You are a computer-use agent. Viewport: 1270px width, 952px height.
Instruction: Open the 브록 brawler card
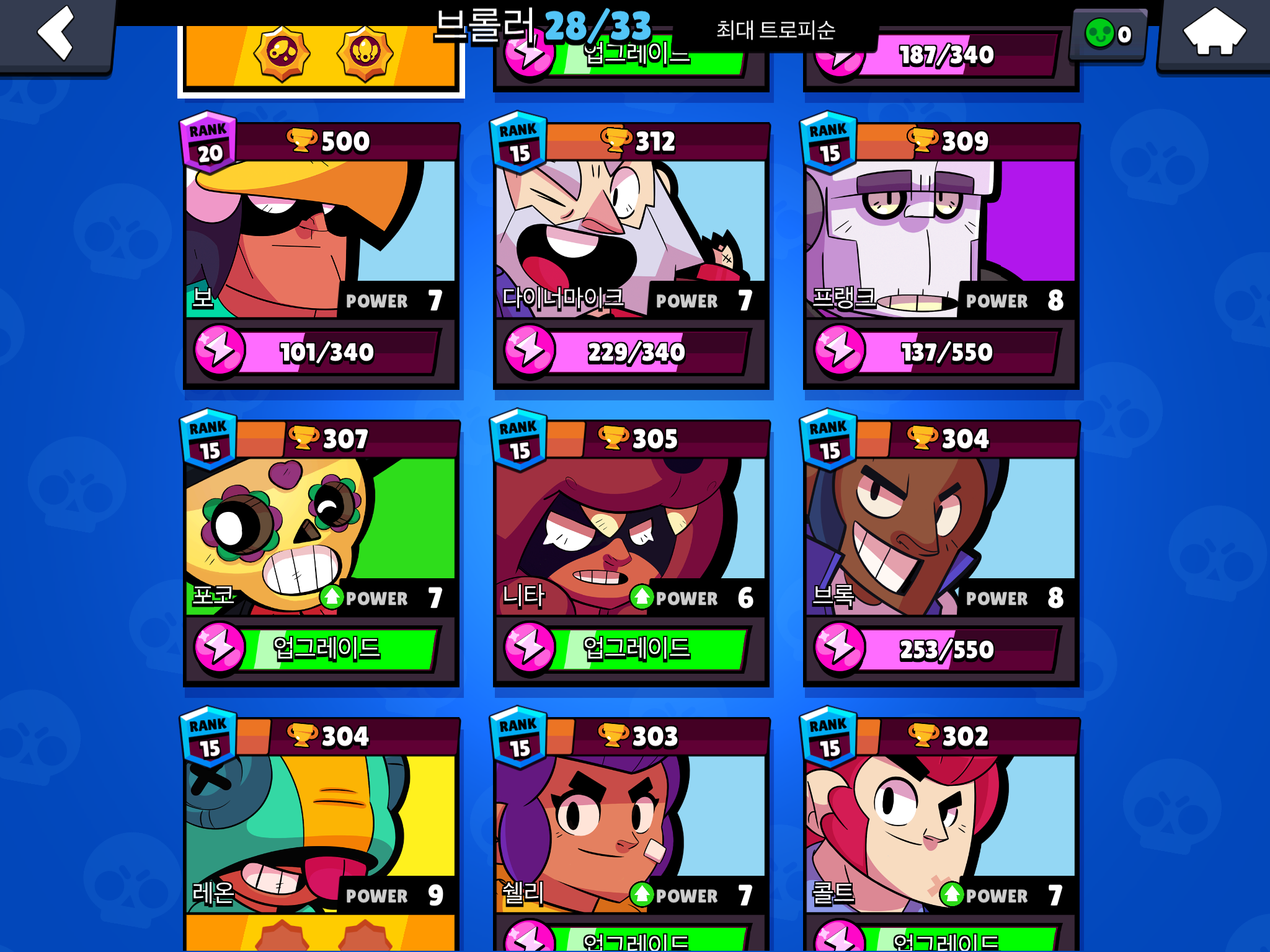point(941,536)
